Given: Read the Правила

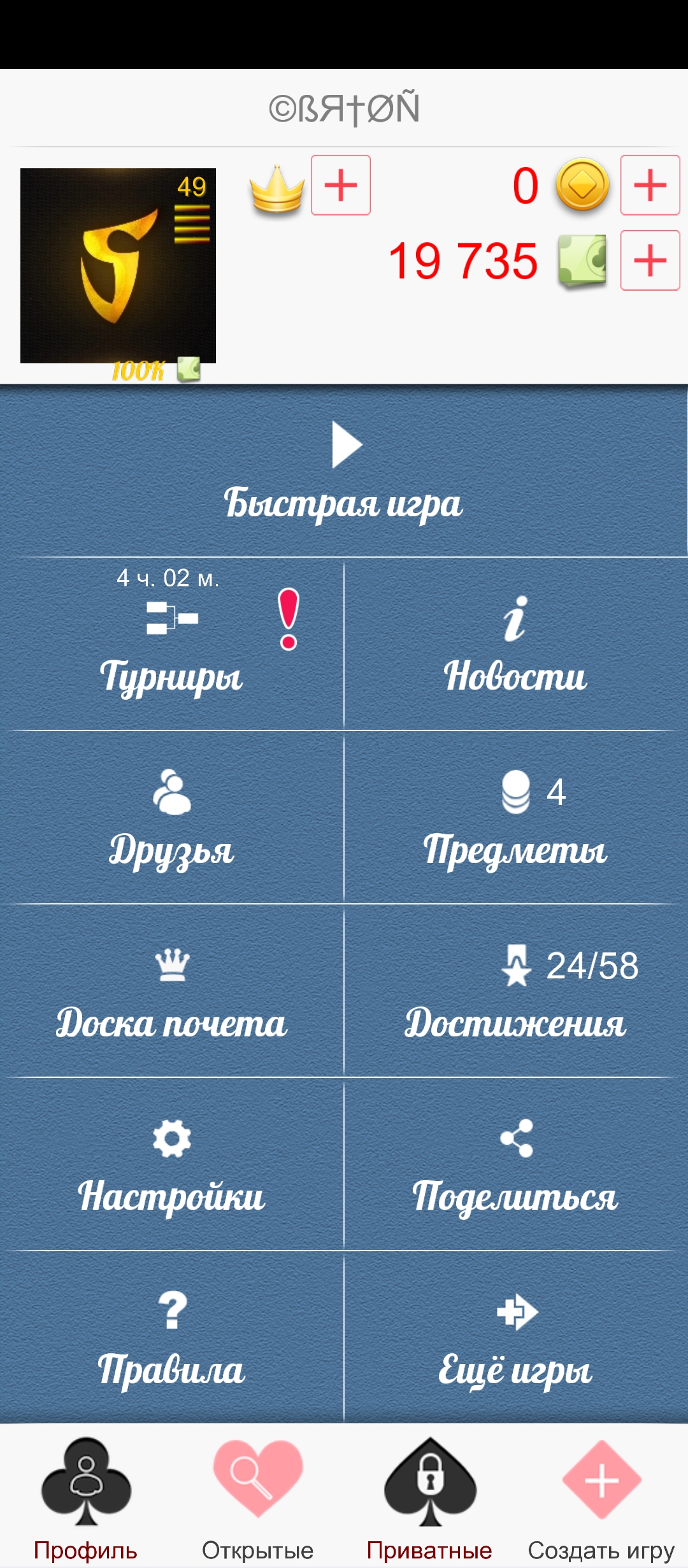Looking at the screenshot, I should coord(172,1338).
